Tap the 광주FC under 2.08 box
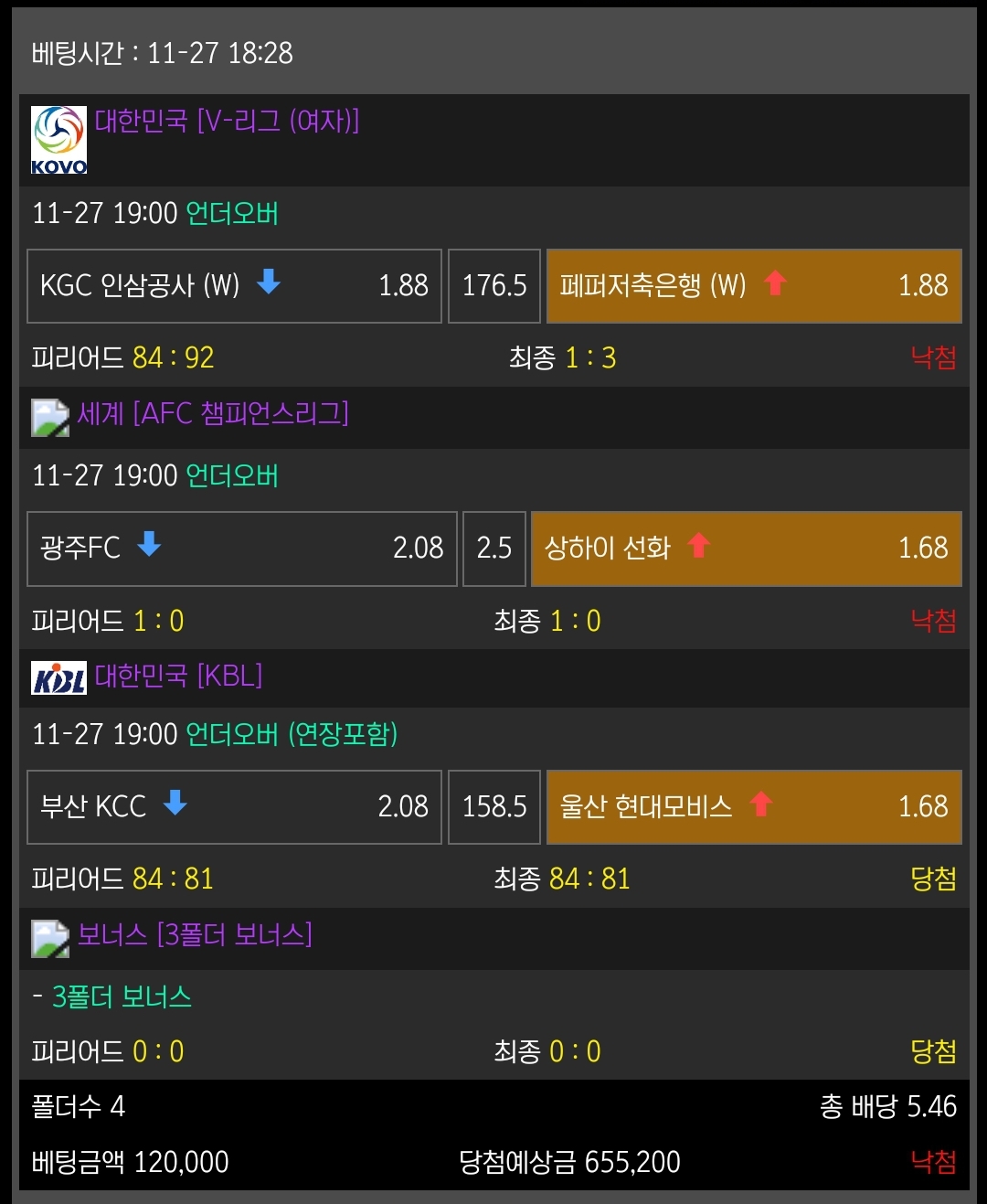This screenshot has height=1204, width=987. click(x=241, y=549)
